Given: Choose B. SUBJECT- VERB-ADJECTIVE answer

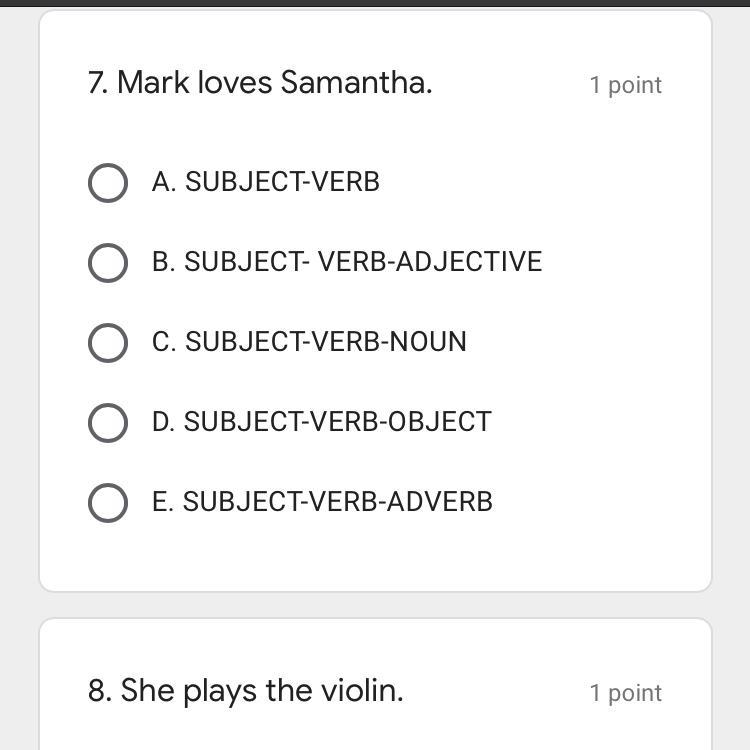Looking at the screenshot, I should coord(108,263).
